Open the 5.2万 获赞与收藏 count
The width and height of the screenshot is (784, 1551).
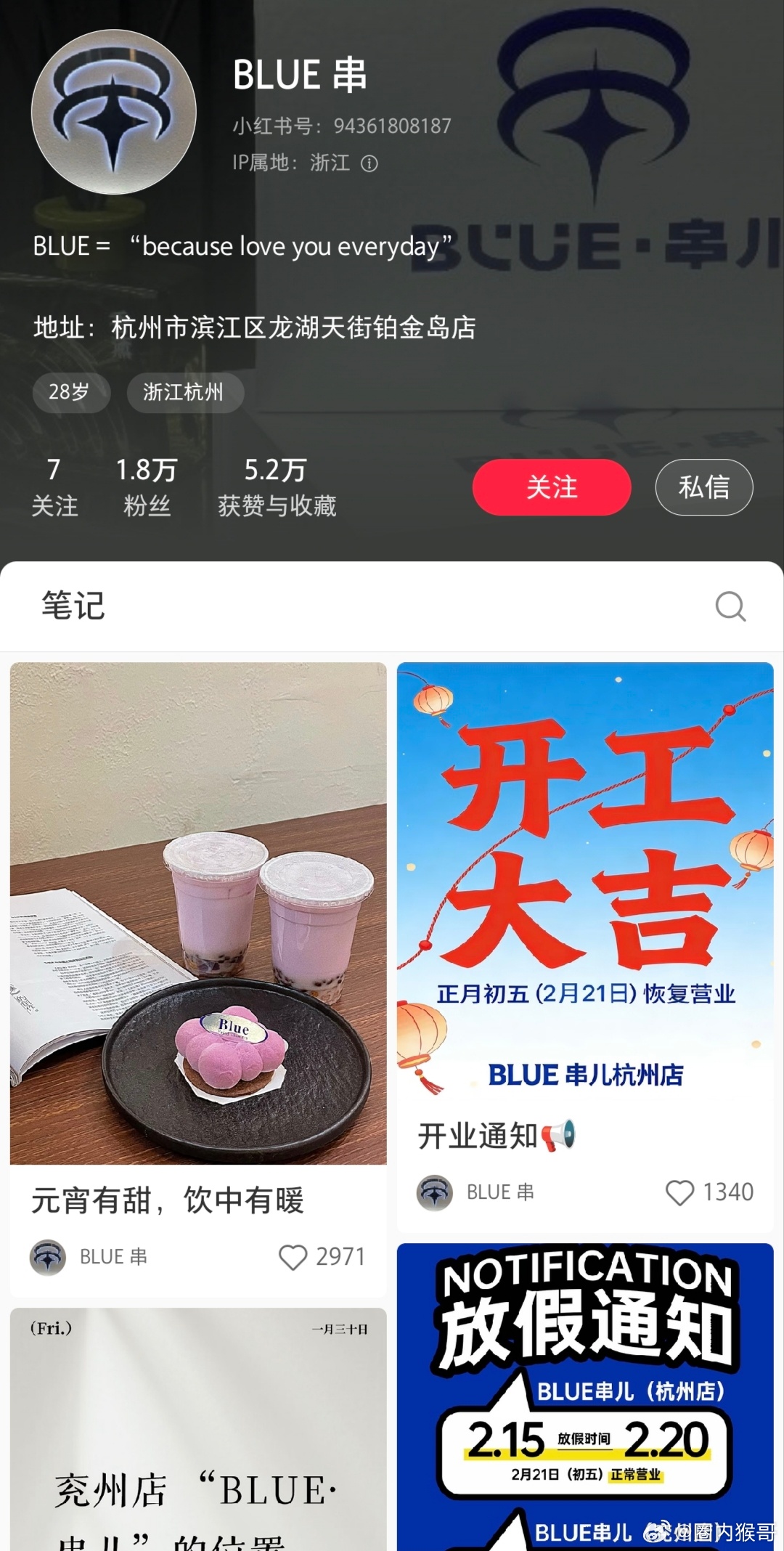tap(278, 487)
